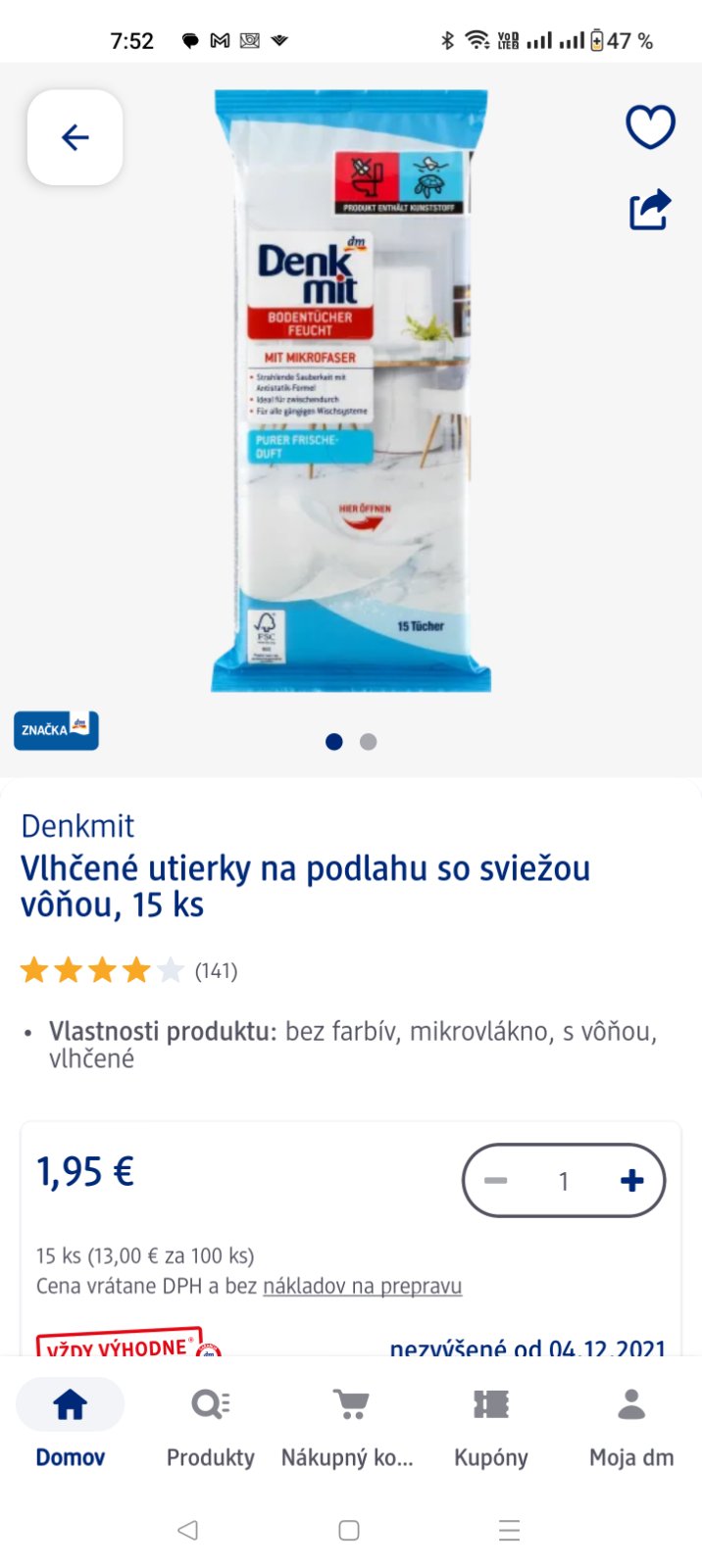Open the Moja dm tab

point(631,1423)
